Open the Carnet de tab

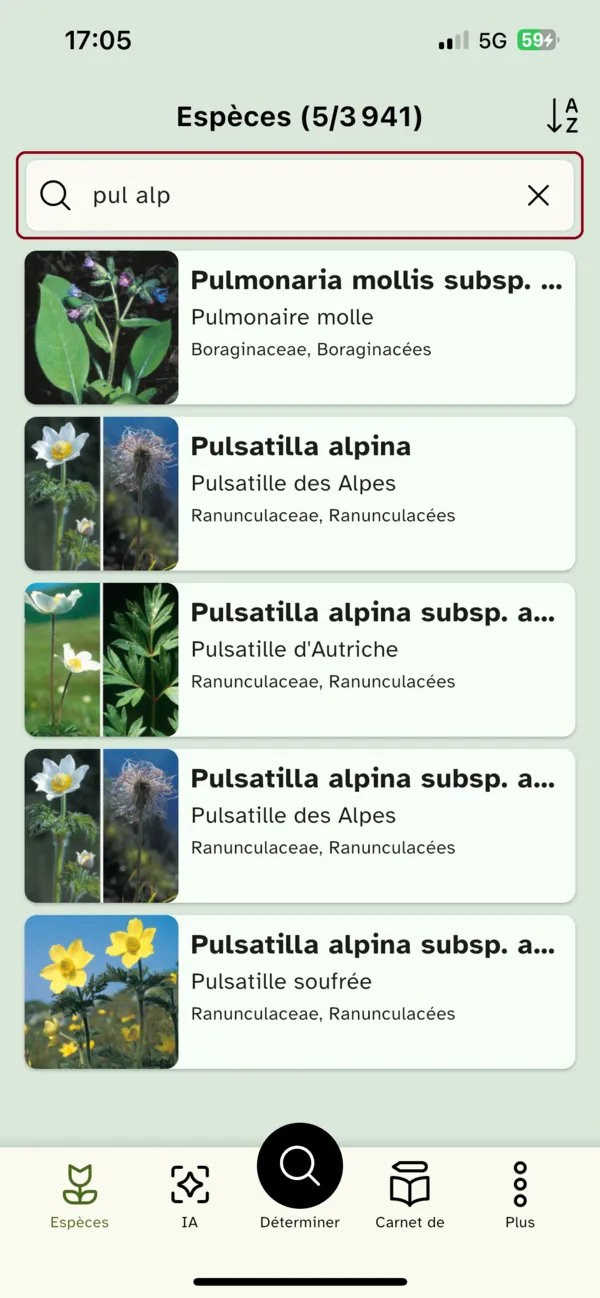pos(410,1195)
